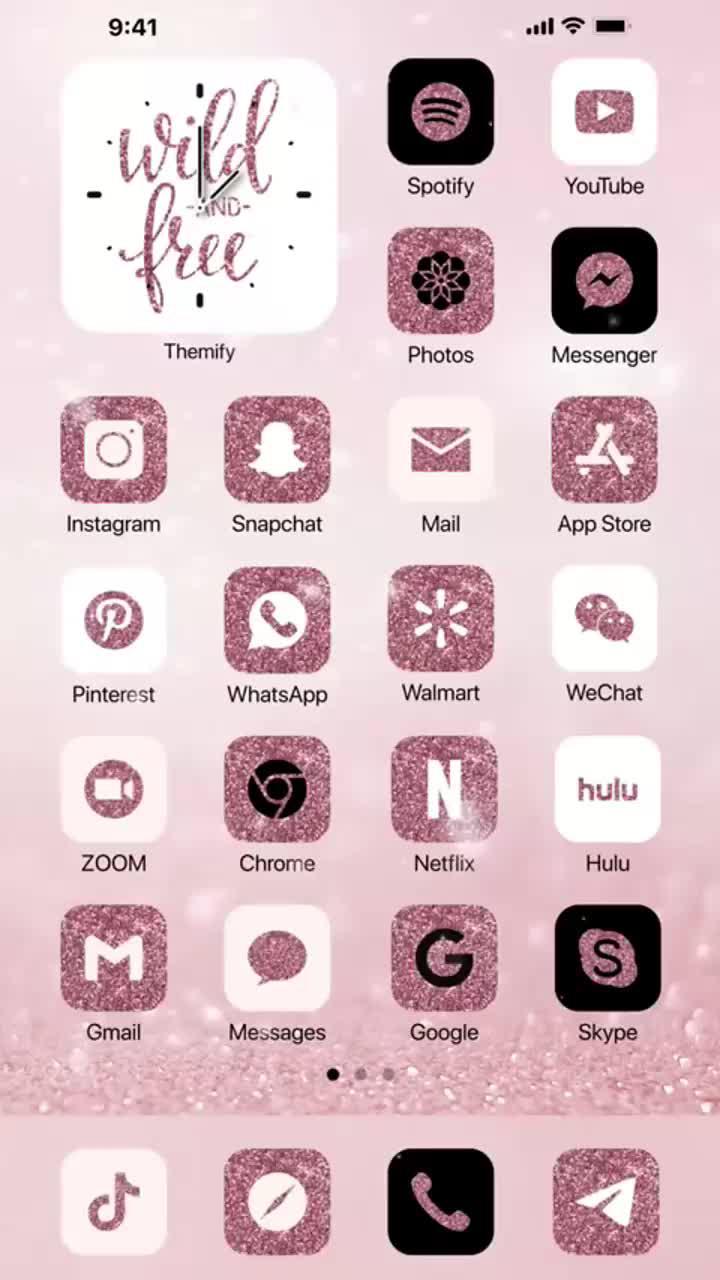Viewport: 720px width, 1280px height.
Task: Launch WeChat
Action: [604, 620]
